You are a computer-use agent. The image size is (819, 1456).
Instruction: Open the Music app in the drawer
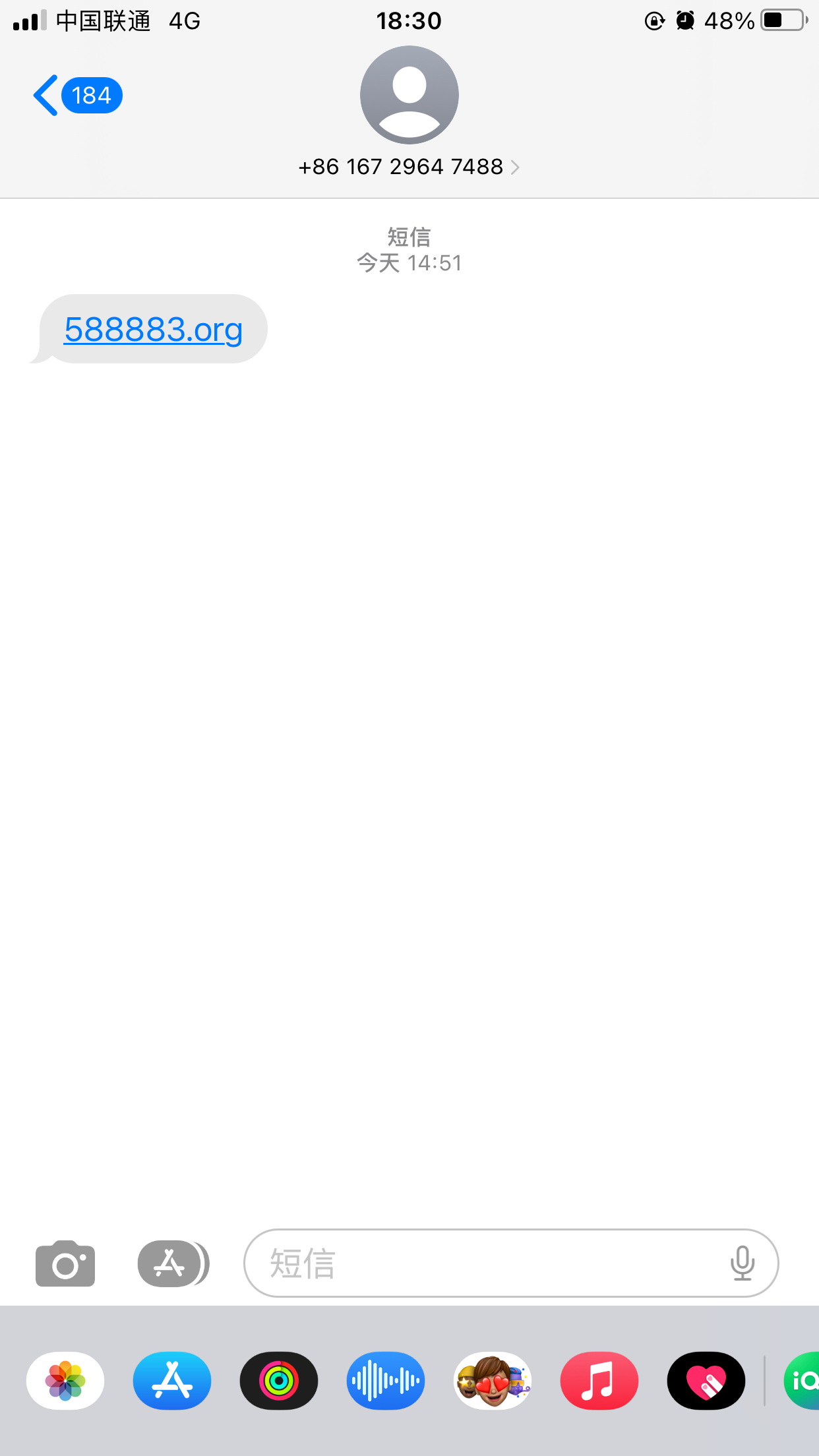coord(599,1381)
